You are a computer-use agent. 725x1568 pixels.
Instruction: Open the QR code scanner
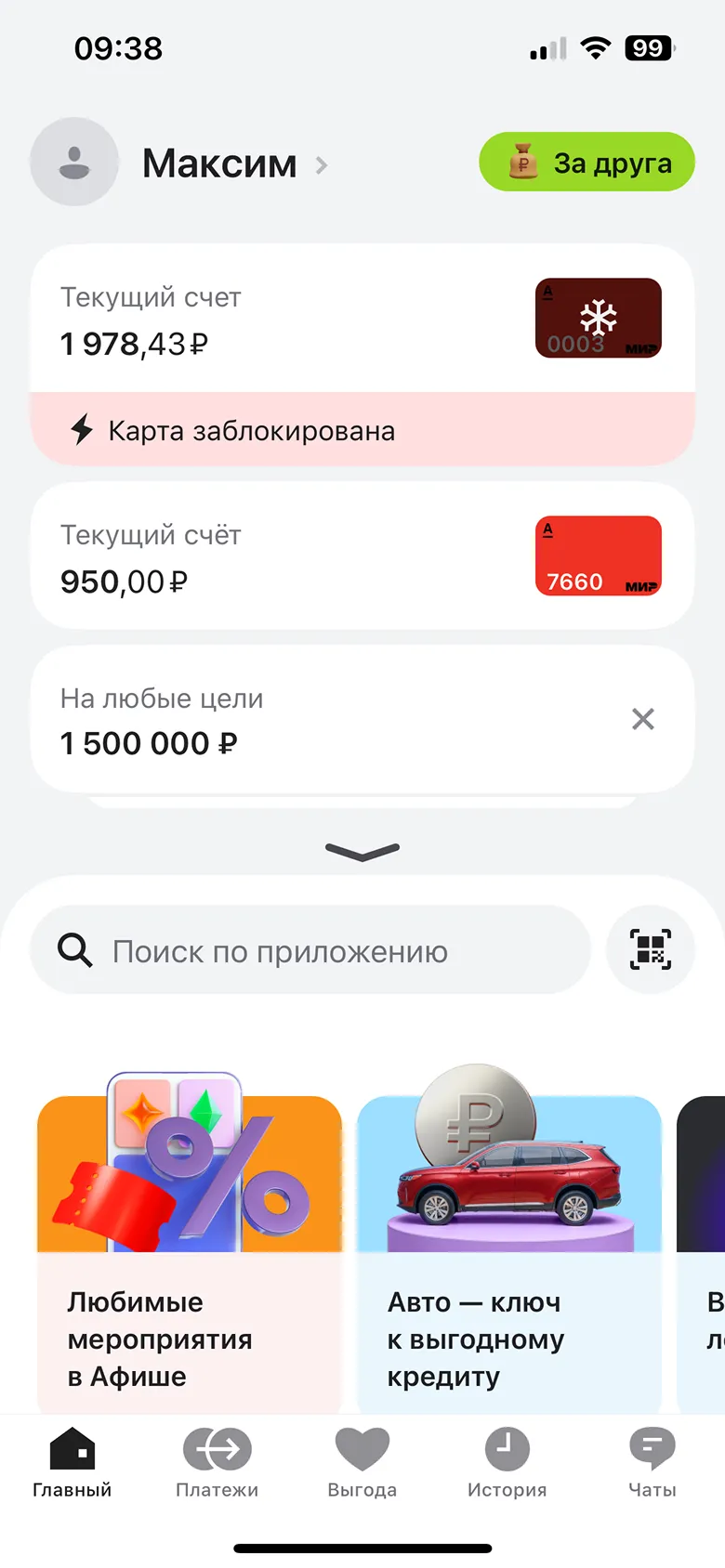[x=650, y=949]
